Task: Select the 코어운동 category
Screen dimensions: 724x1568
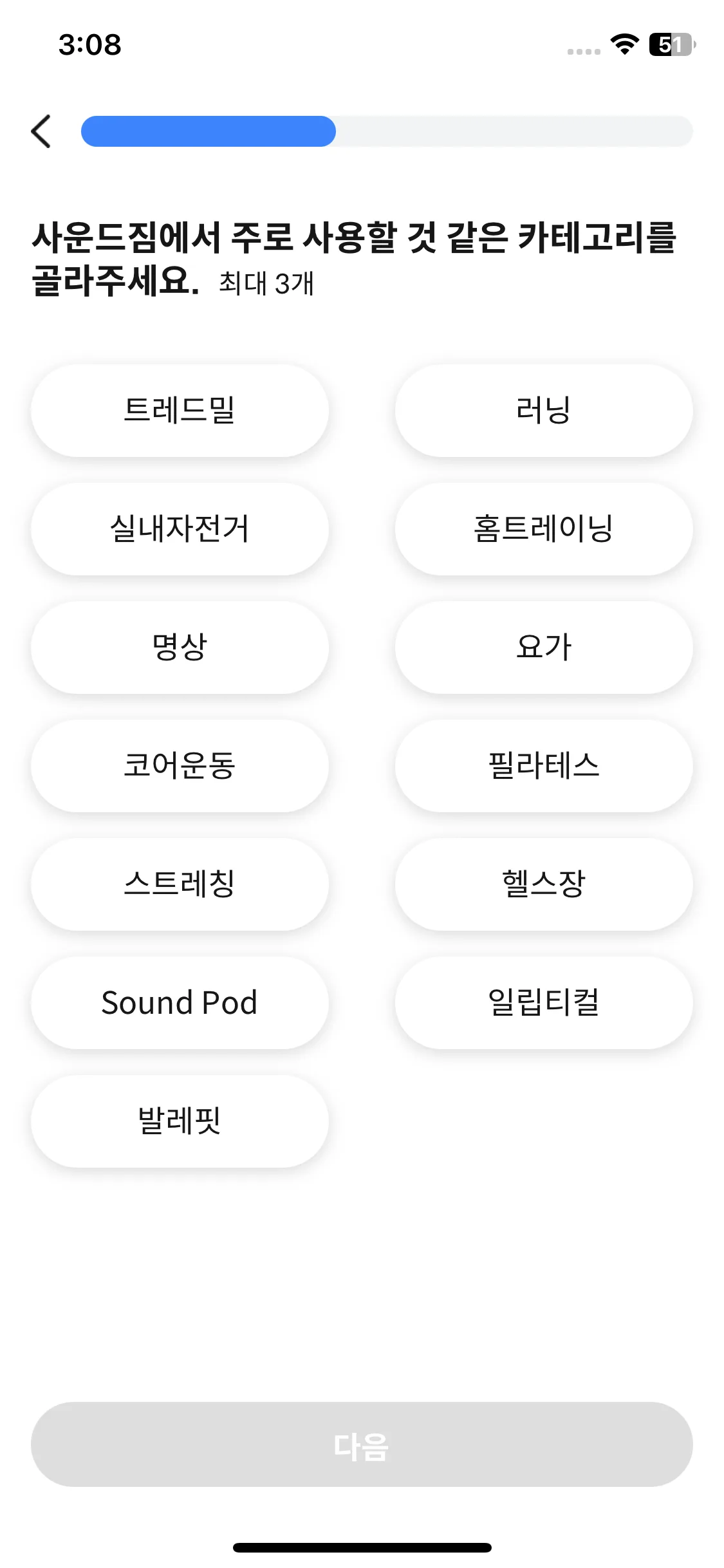Action: point(180,766)
